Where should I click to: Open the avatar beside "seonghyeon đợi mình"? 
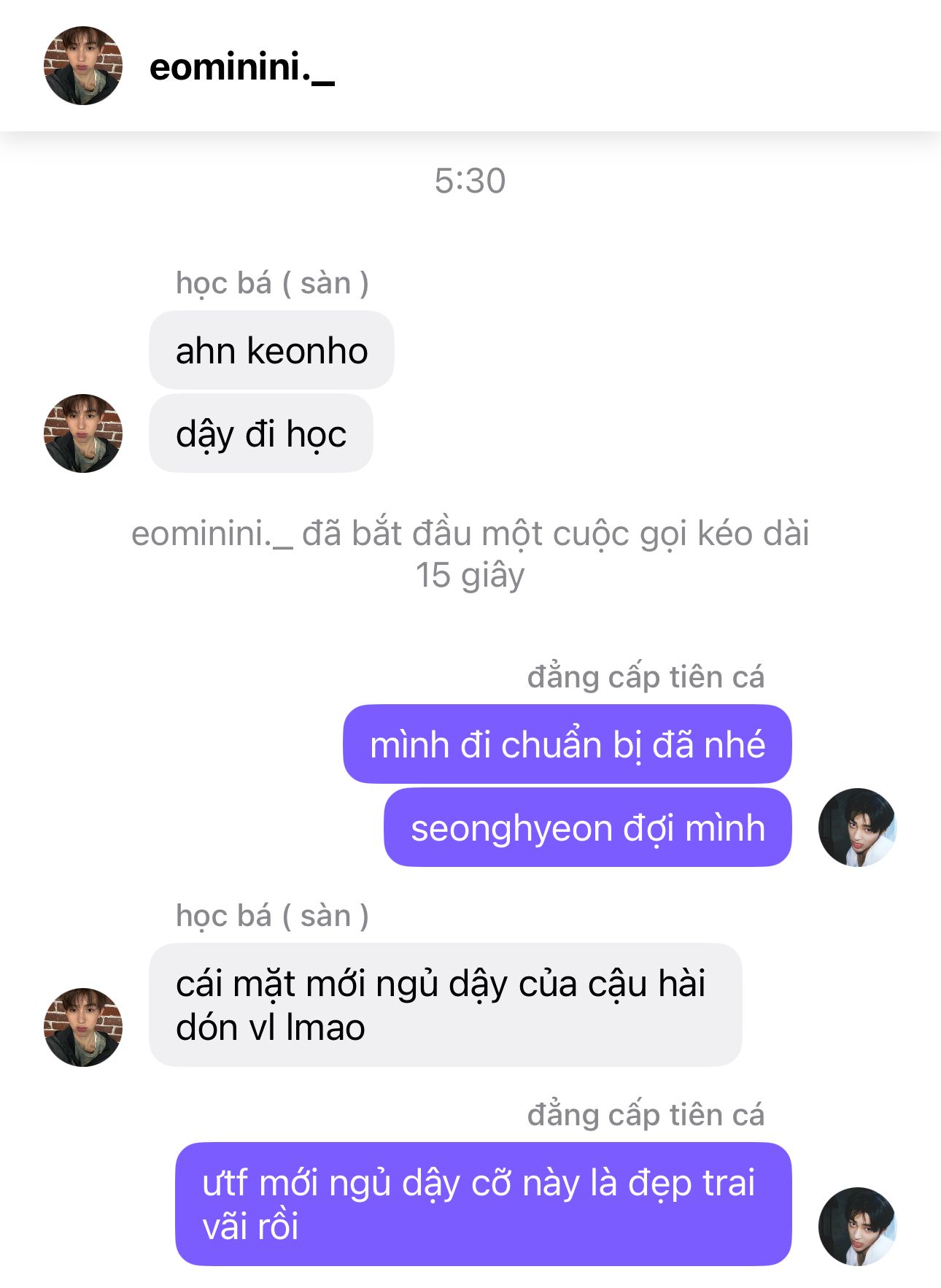click(857, 828)
